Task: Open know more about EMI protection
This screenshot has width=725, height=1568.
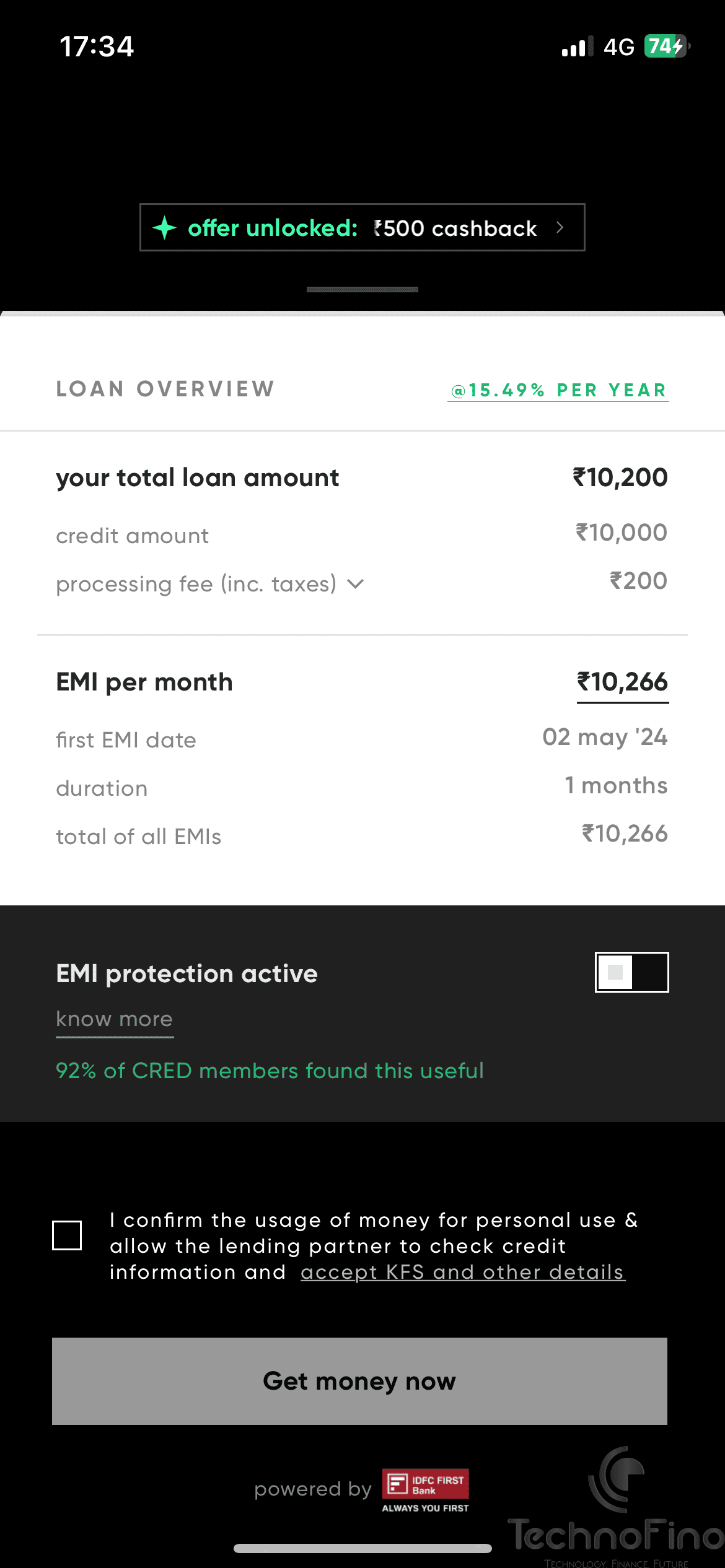Action: pos(115,1020)
